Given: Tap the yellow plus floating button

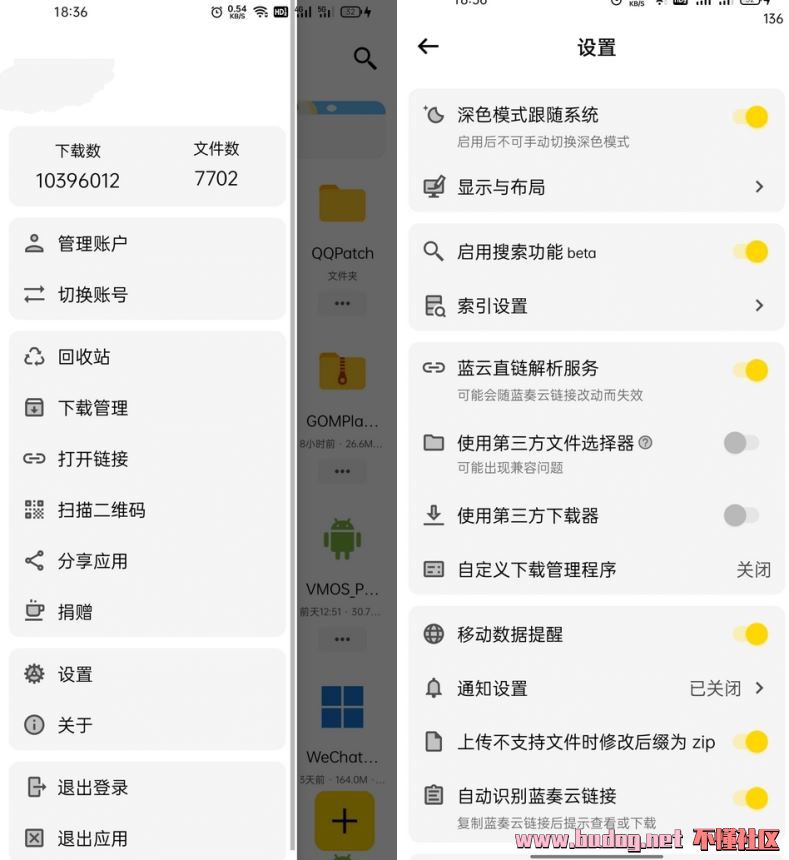Looking at the screenshot, I should [344, 821].
